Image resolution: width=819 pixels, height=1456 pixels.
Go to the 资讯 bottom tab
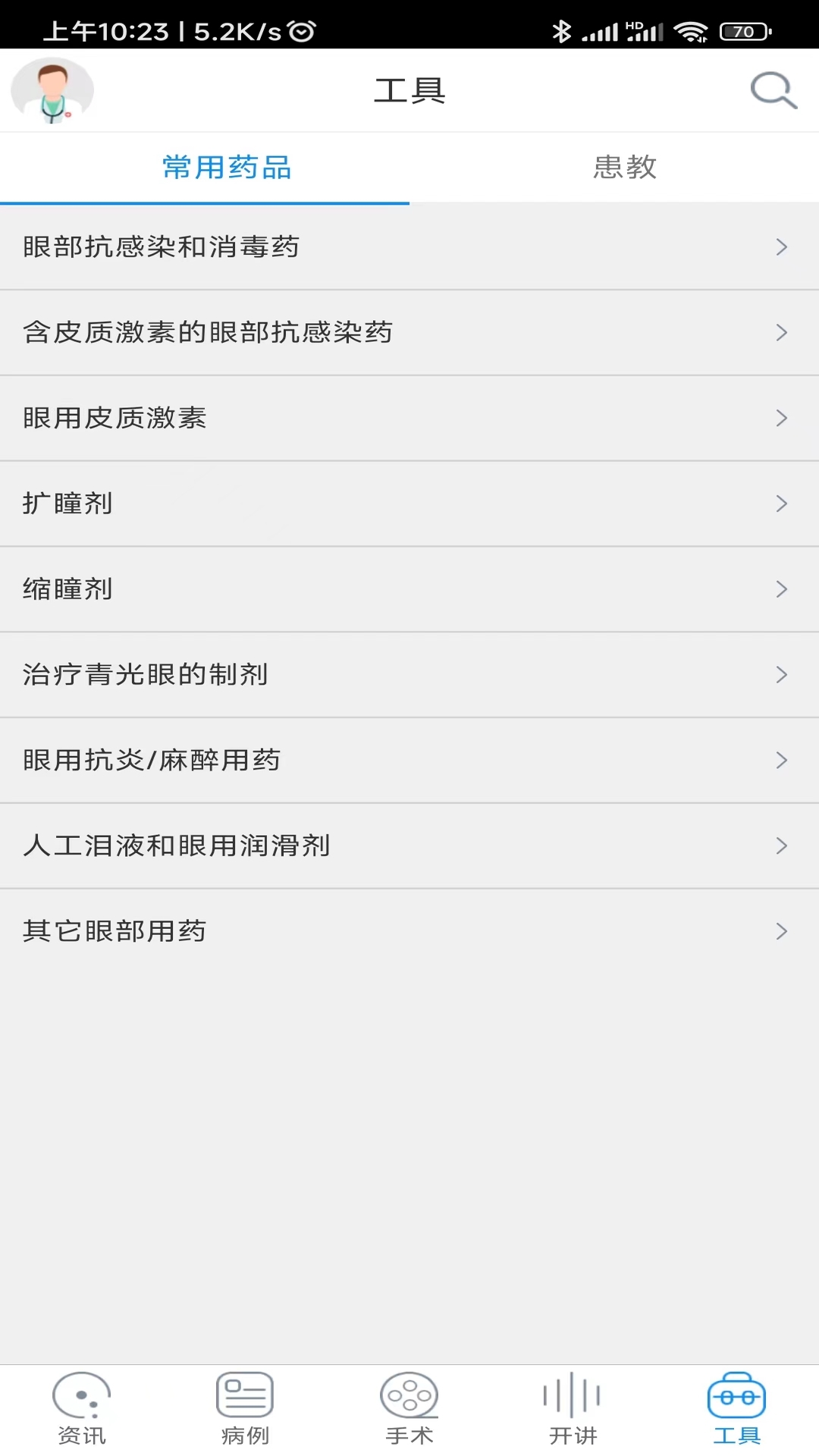point(82,1409)
